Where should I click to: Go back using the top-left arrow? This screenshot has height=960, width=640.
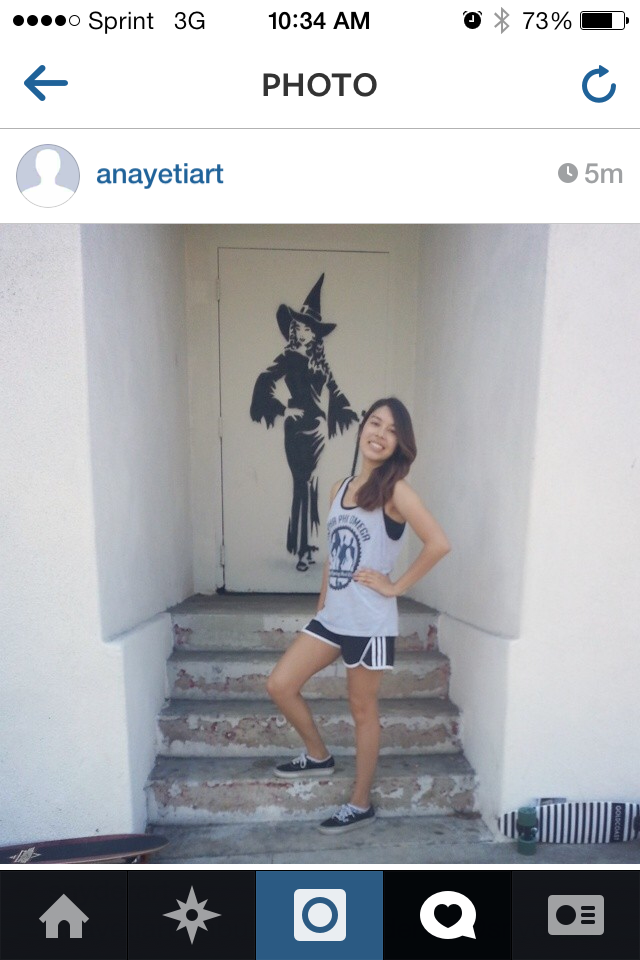pos(45,84)
